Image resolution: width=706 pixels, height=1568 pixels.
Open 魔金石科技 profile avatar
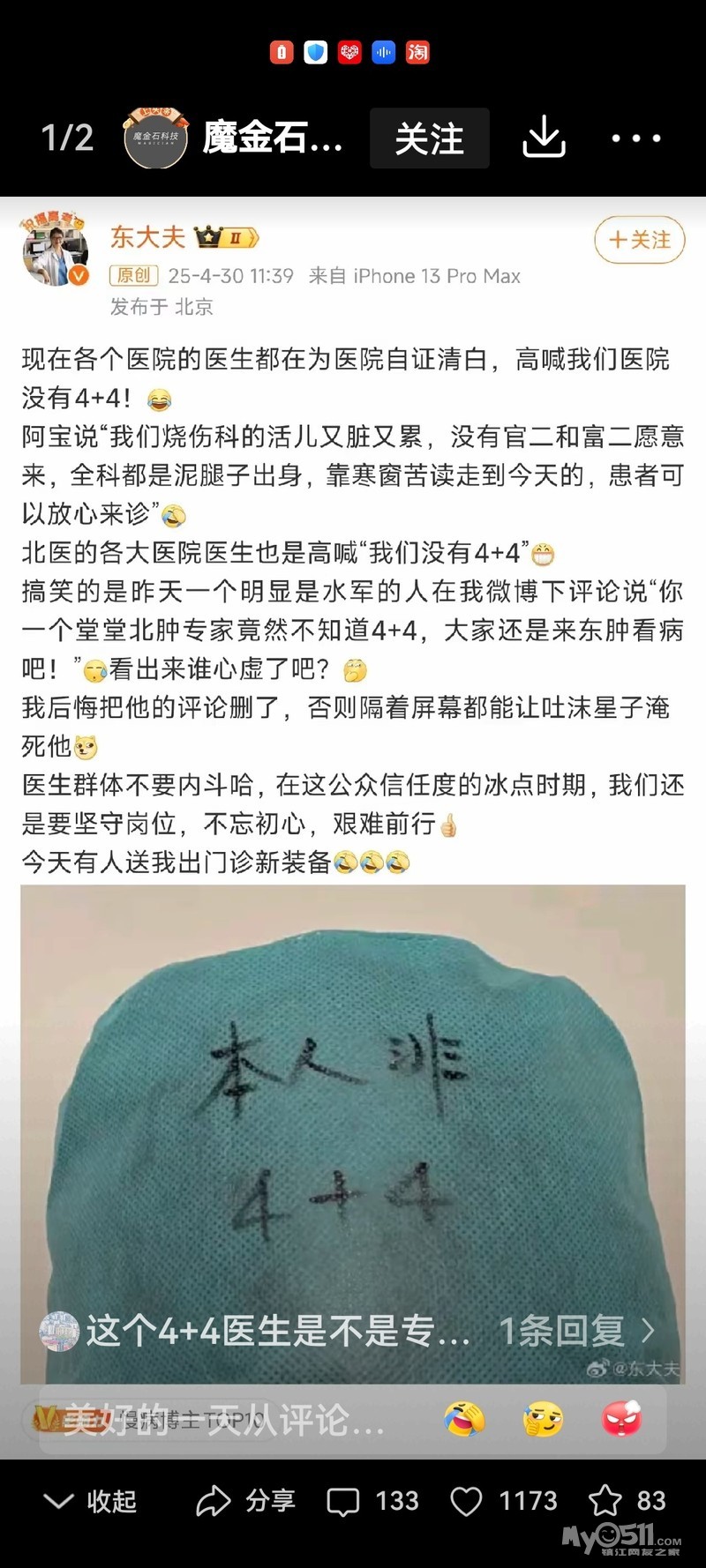155,138
